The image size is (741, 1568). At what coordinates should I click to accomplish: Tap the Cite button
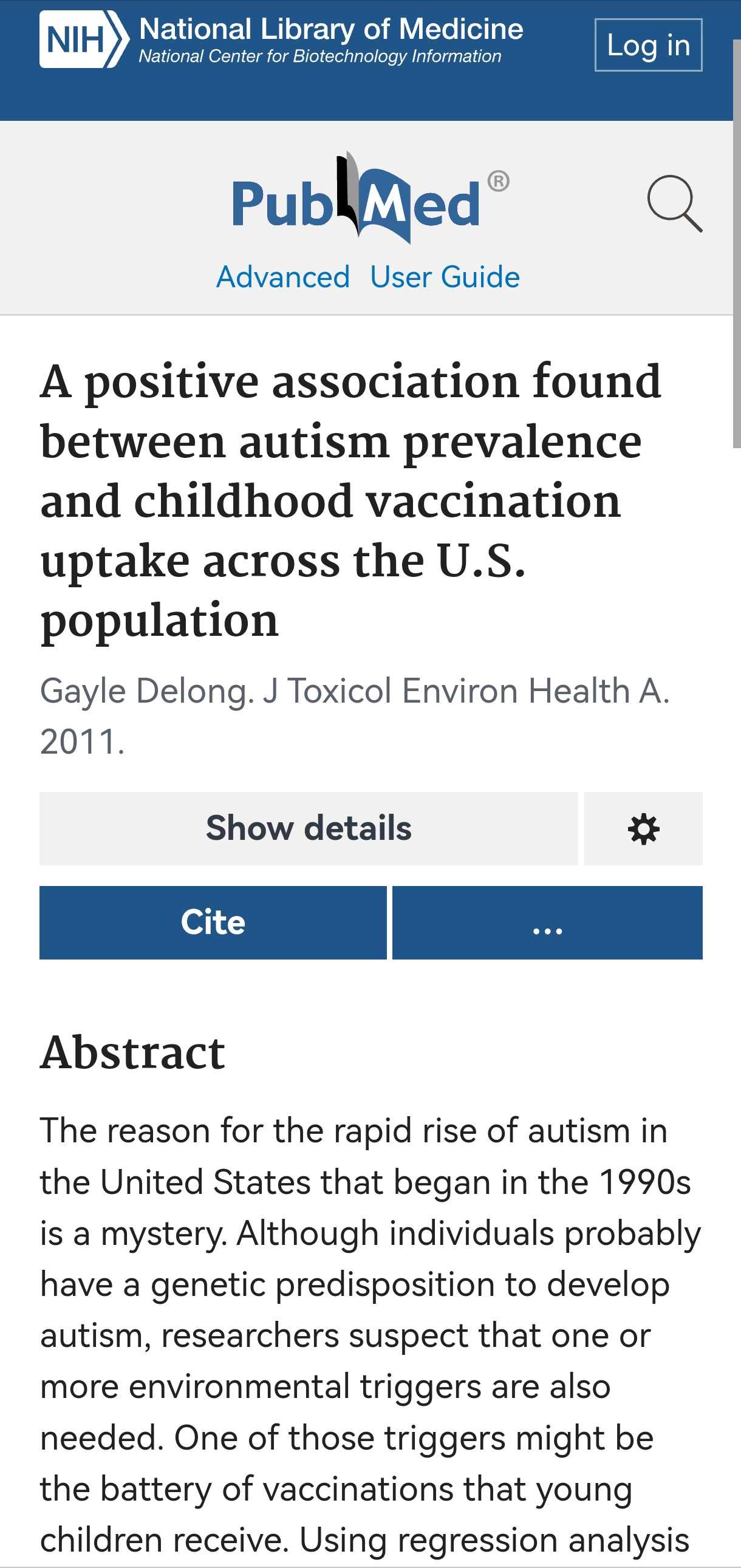213,922
